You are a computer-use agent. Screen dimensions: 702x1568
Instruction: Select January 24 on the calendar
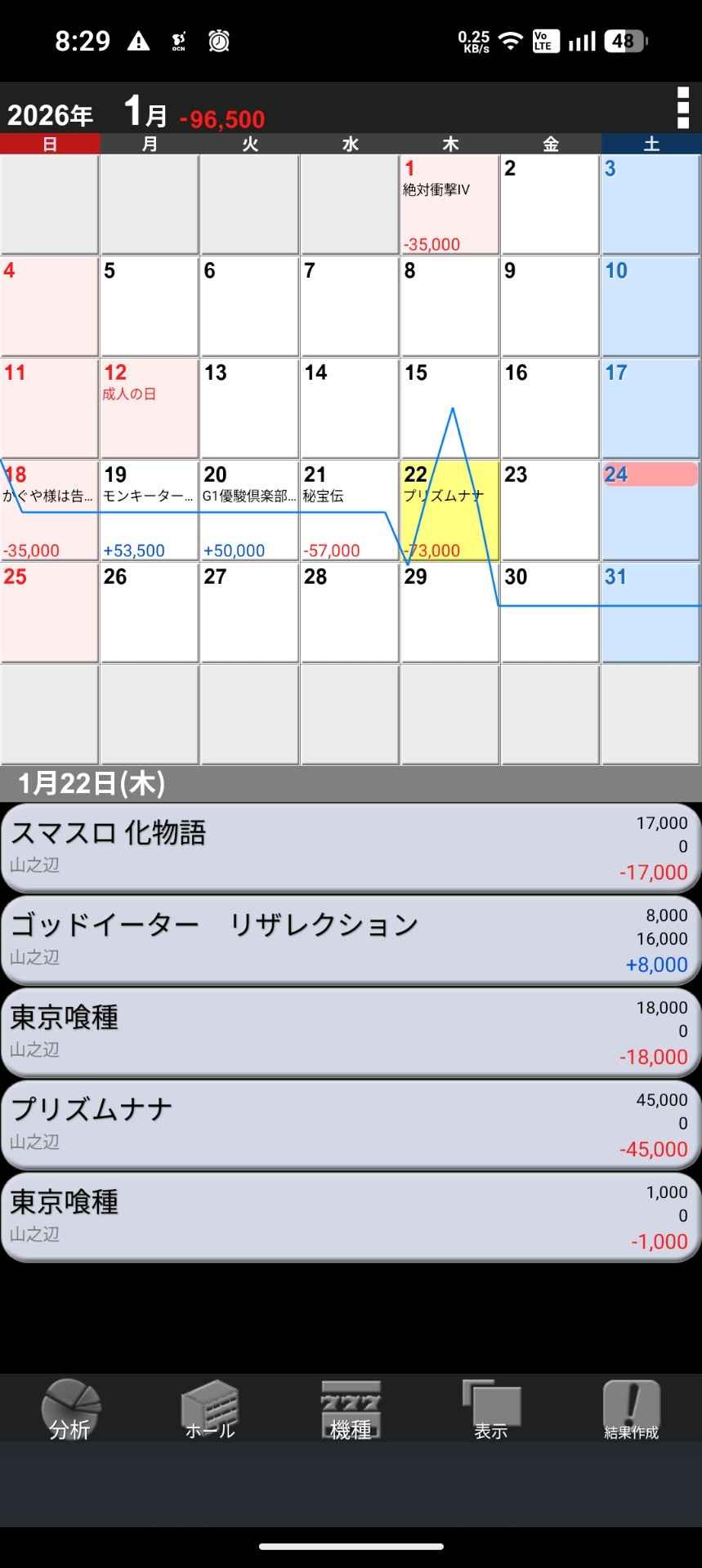coord(651,510)
